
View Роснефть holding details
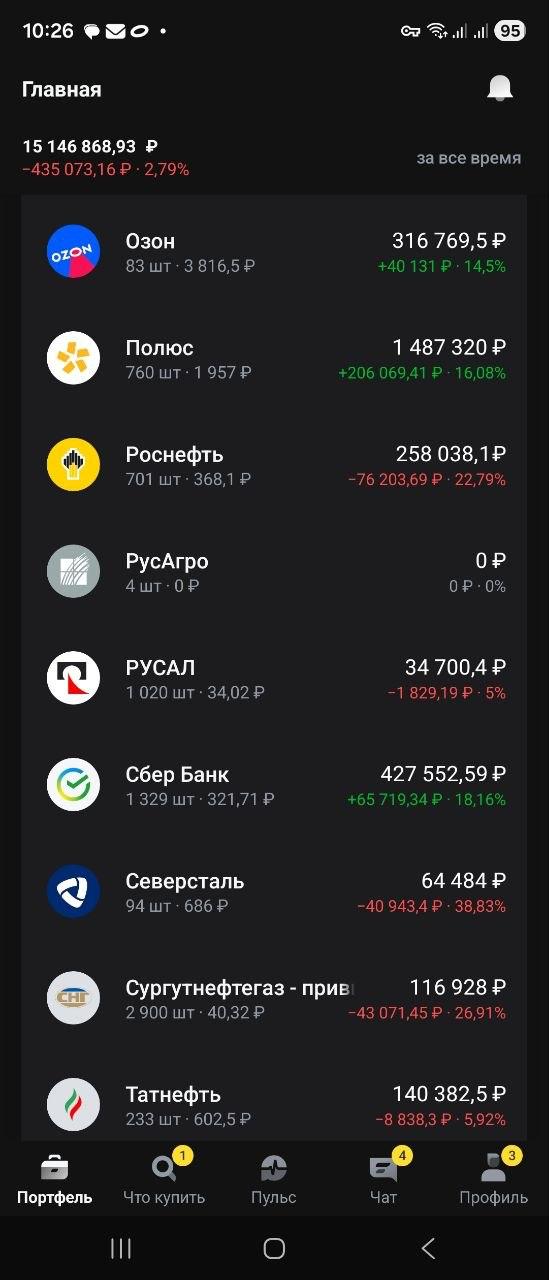tap(274, 466)
